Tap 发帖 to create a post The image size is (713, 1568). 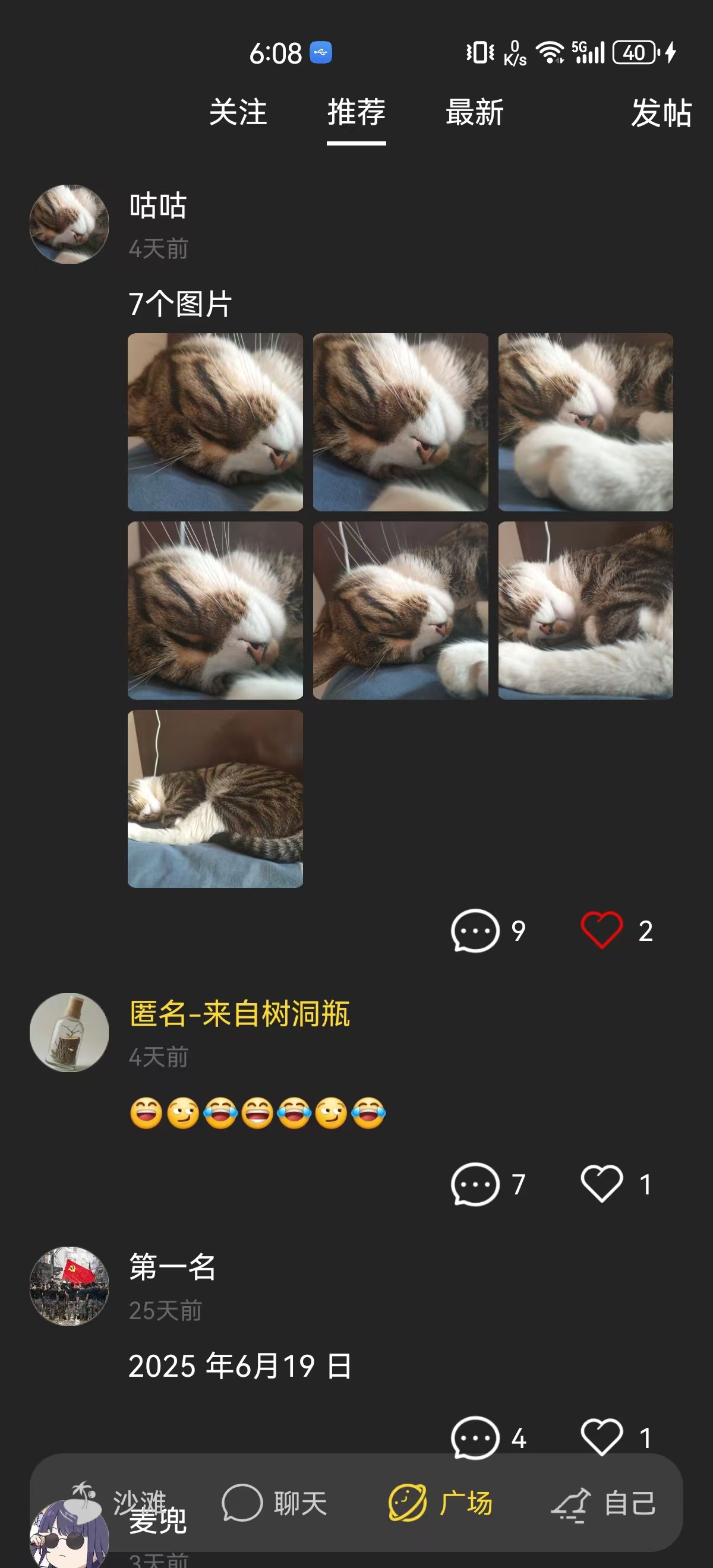661,113
